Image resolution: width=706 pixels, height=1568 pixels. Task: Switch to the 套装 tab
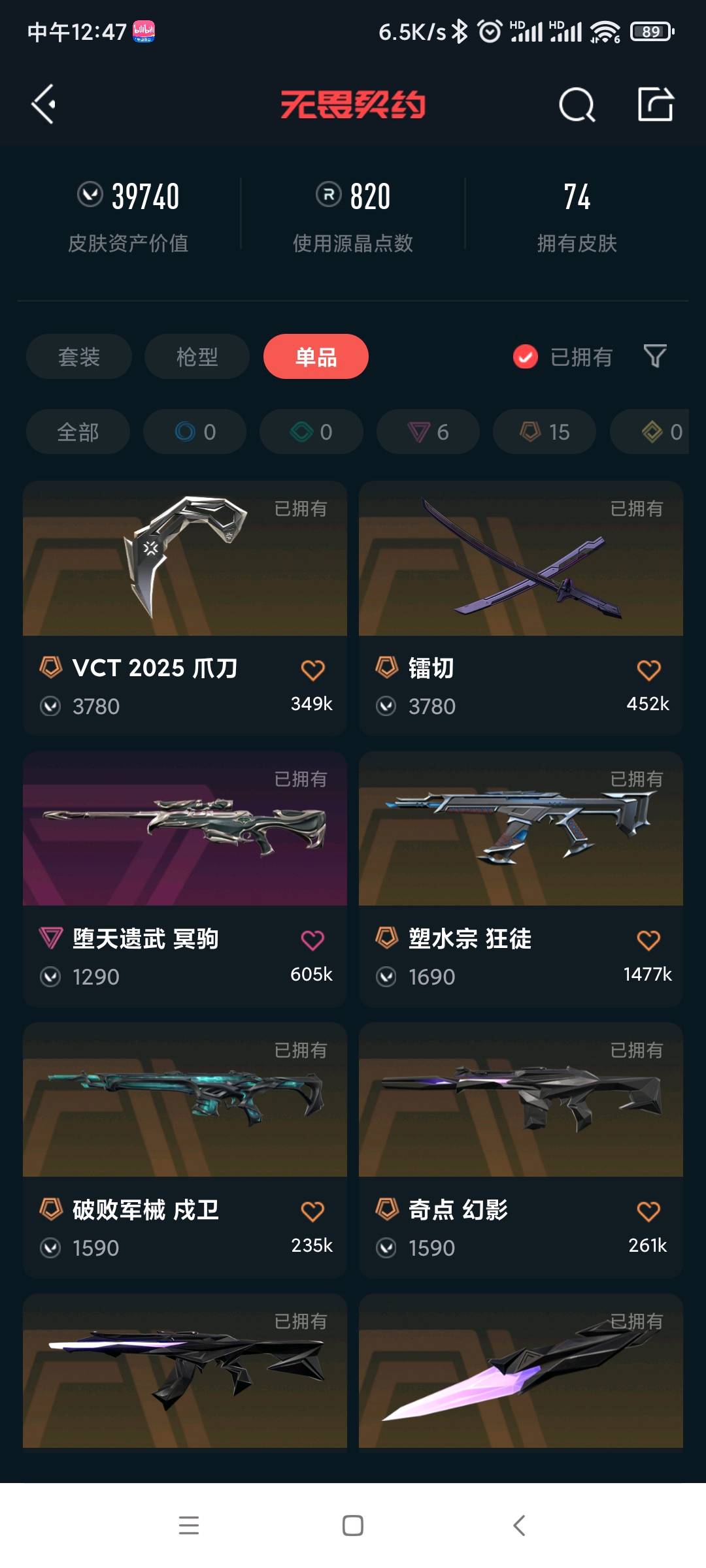click(x=79, y=357)
